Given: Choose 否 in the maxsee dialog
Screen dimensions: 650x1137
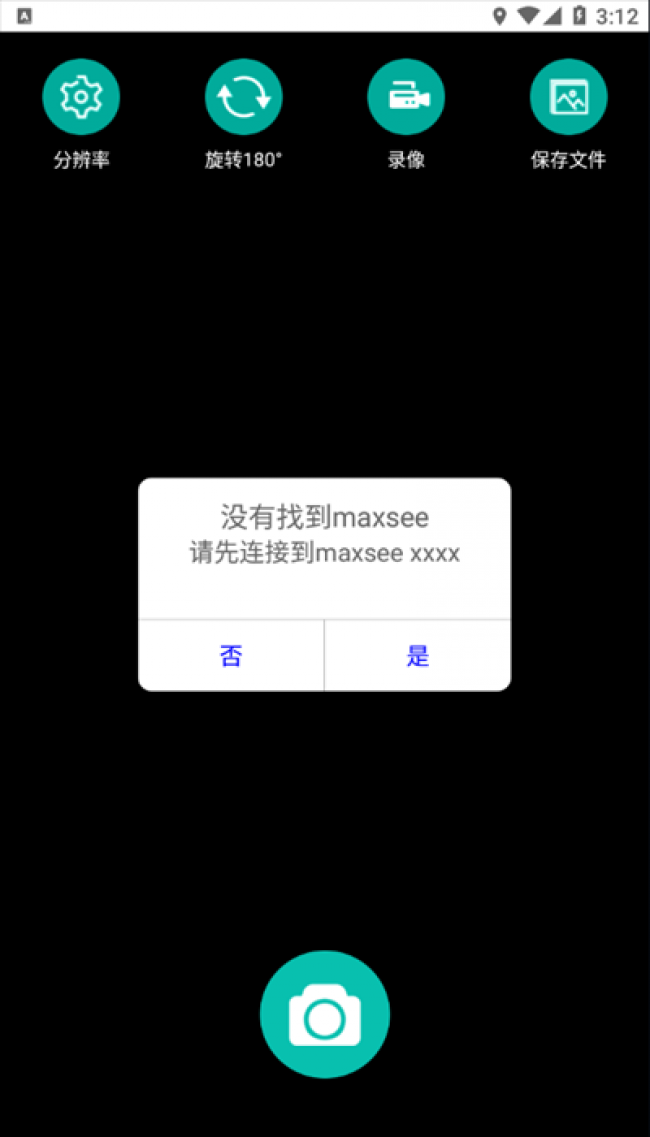Looking at the screenshot, I should click(x=231, y=656).
